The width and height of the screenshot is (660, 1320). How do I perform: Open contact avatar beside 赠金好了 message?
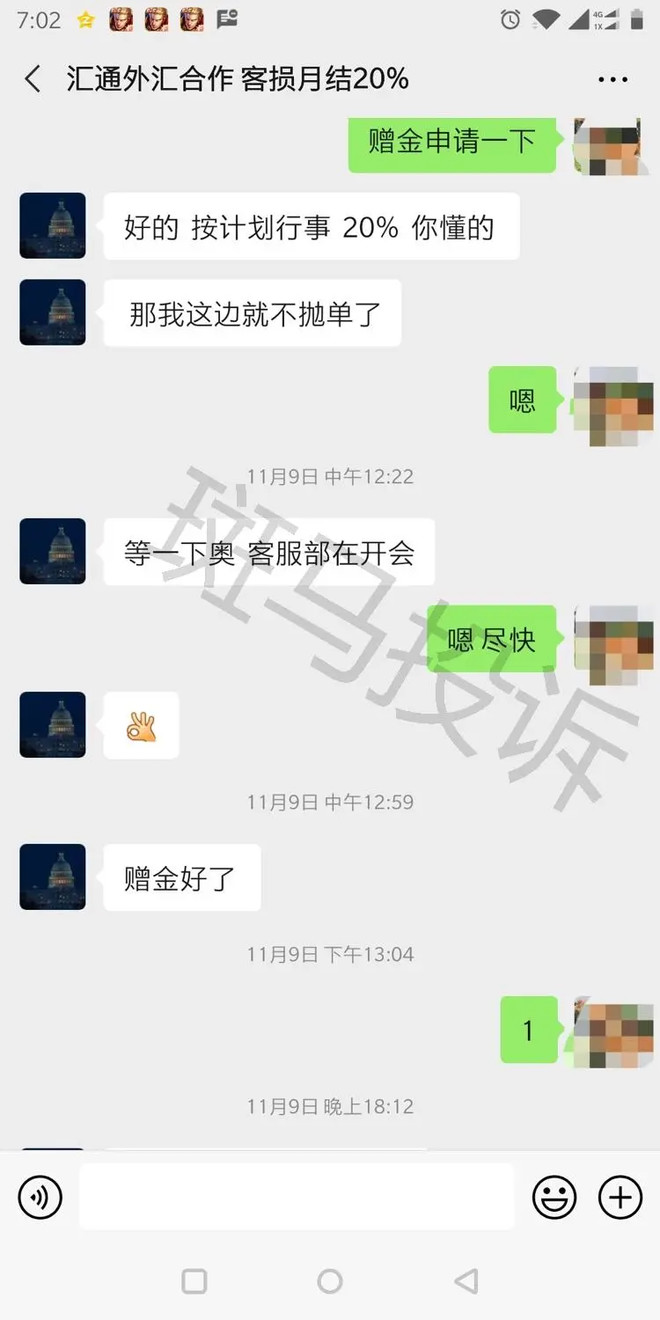coord(53,877)
